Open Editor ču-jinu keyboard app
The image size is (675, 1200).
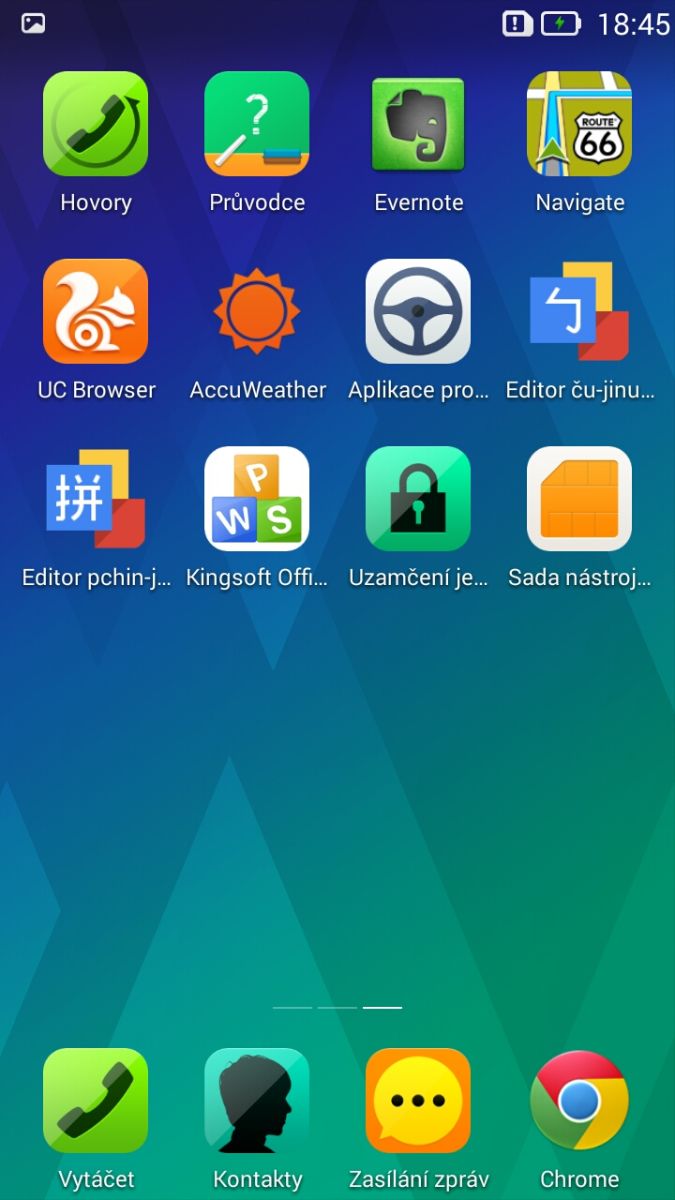579,311
